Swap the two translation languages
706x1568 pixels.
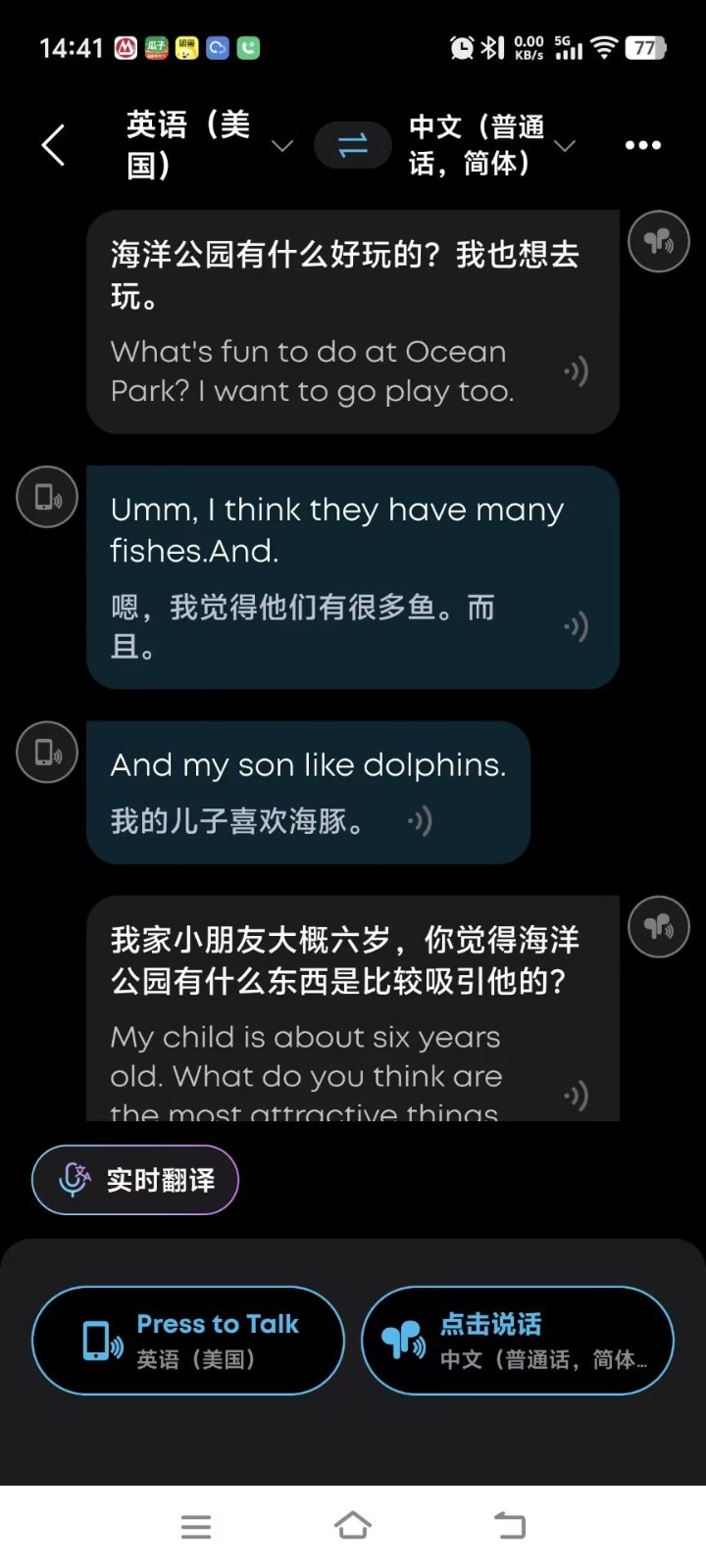point(353,145)
